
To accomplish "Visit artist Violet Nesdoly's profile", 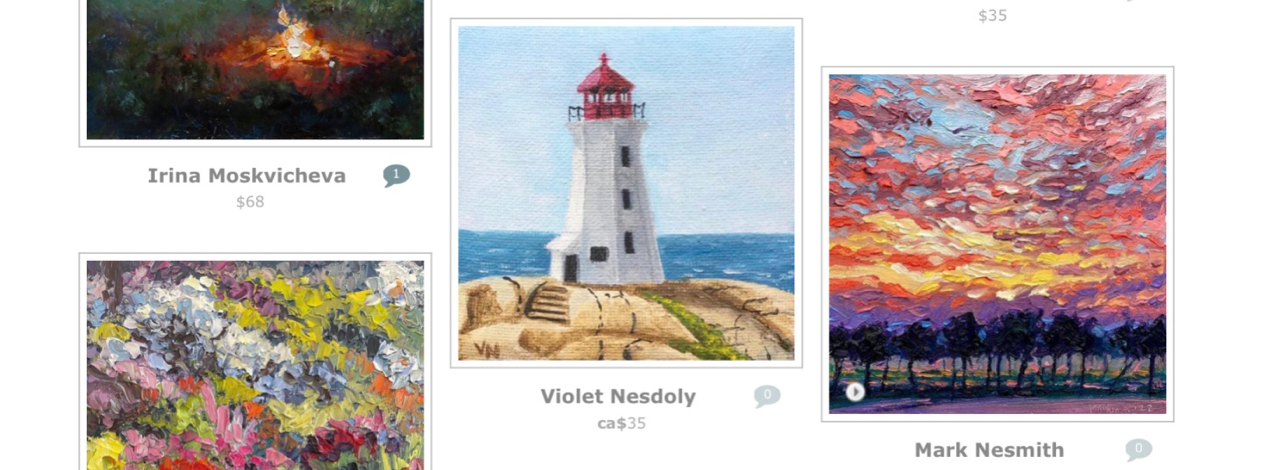I will coord(618,397).
